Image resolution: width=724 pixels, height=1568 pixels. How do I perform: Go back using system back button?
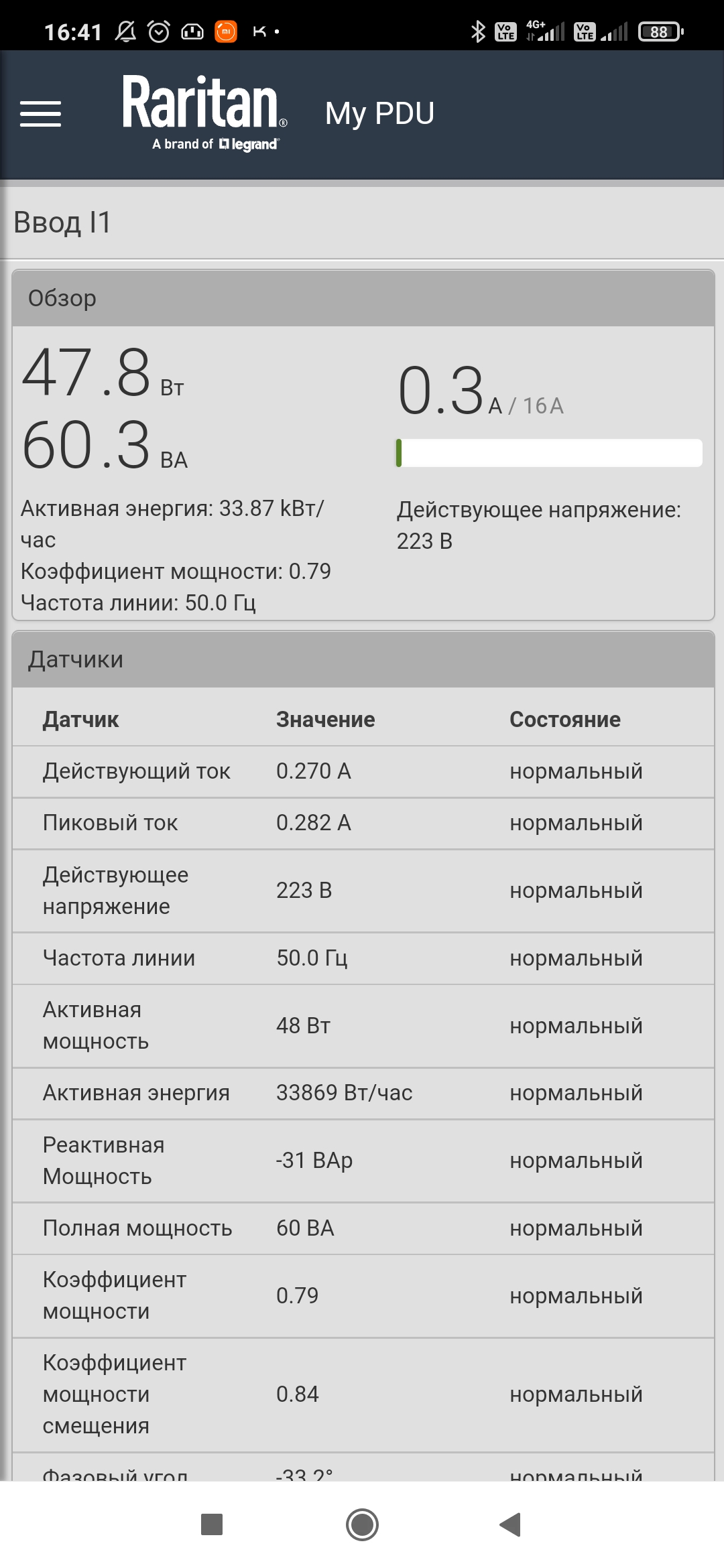coord(511,1524)
